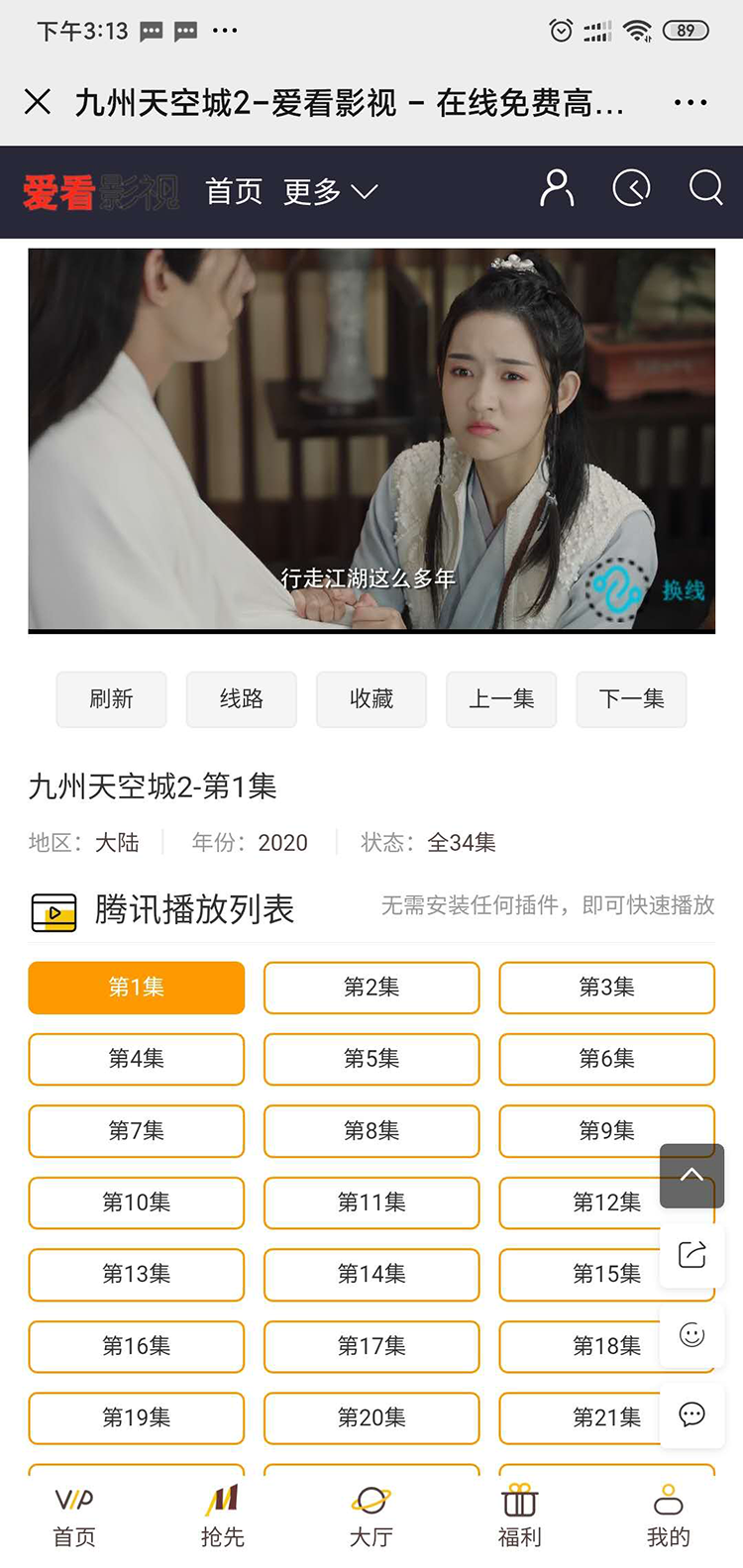Tap the floating share icon
Screen dimensions: 743x1568
[691, 1255]
